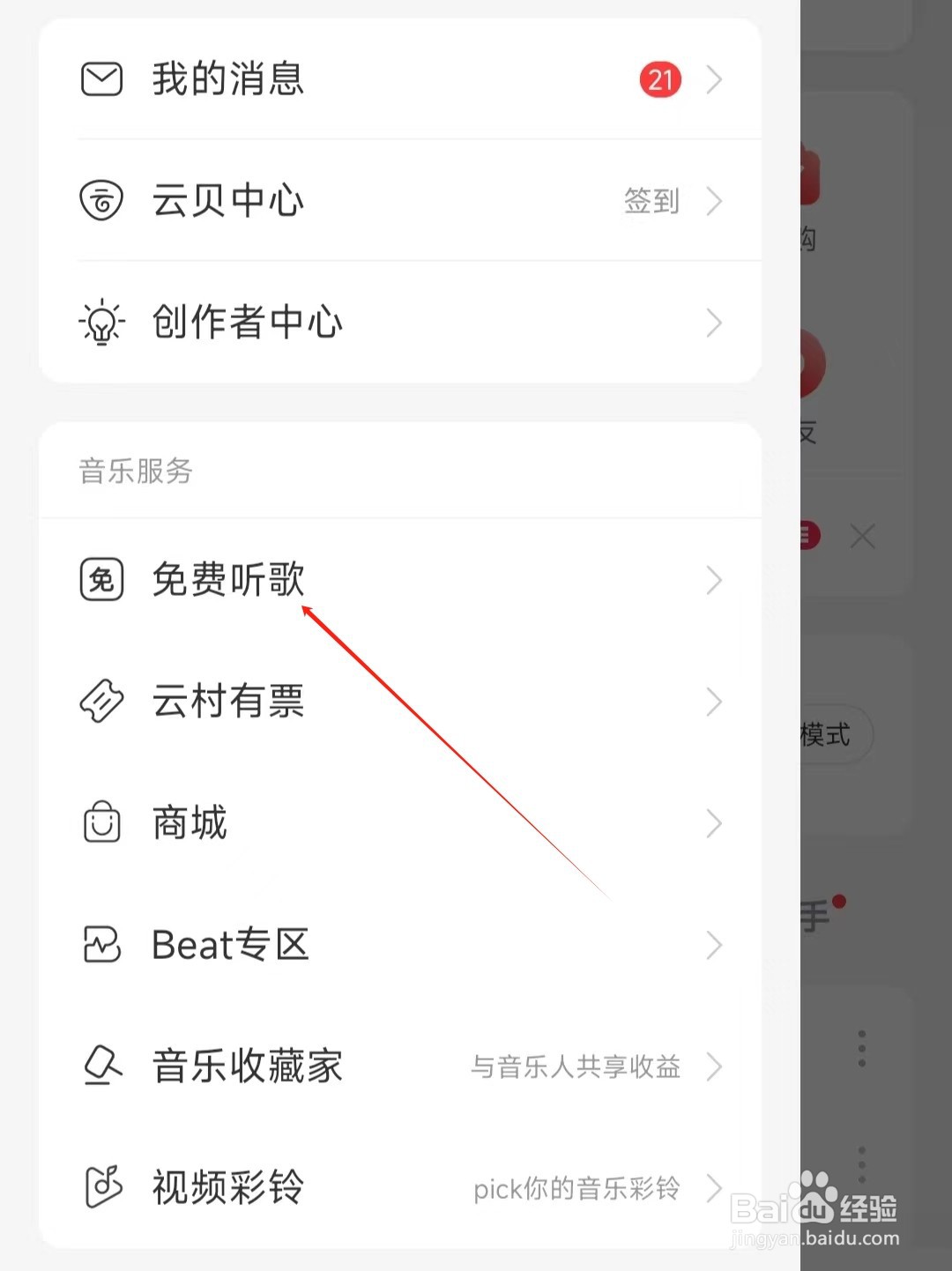Open the vertical three-dots menu
Screen dimensions: 952x1271
click(x=861, y=1049)
